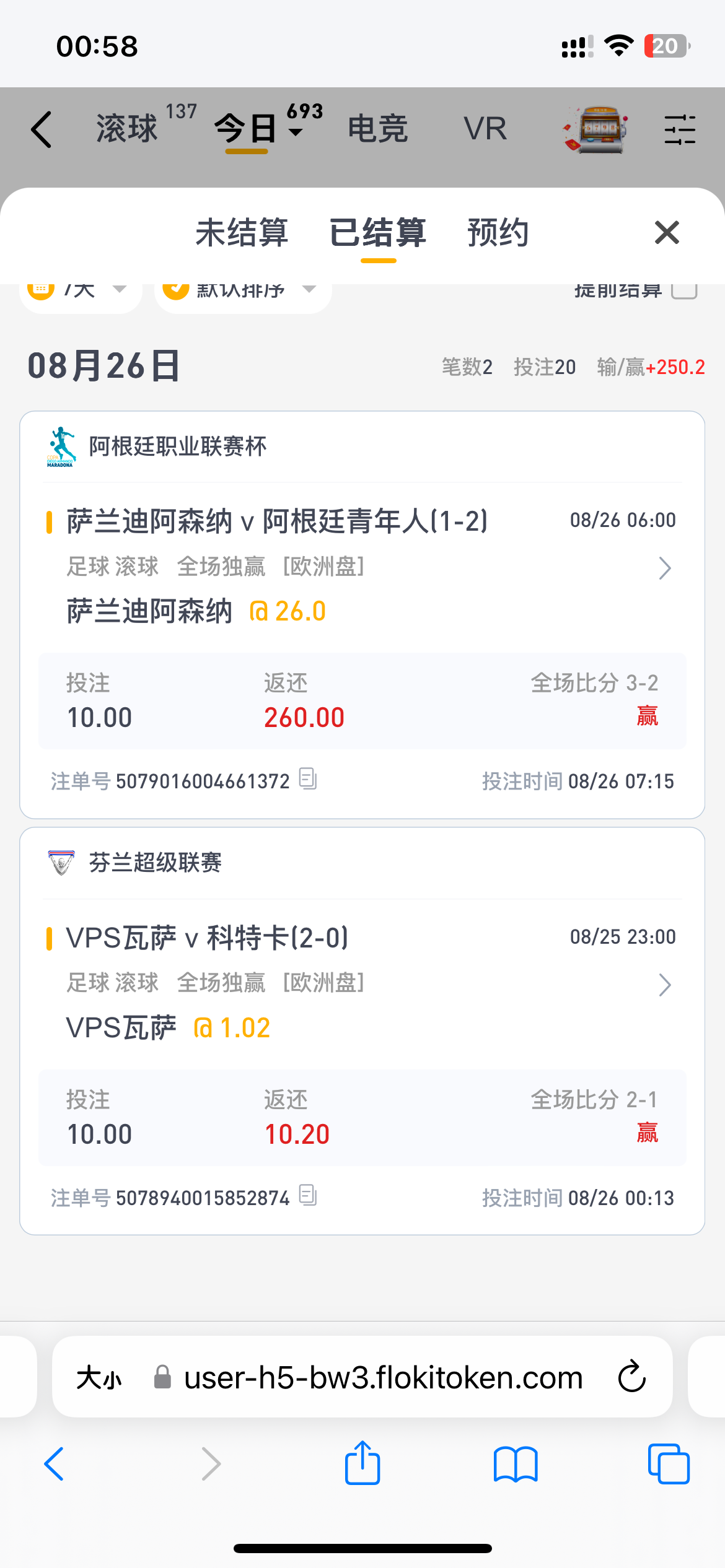Reload the page in Safari

pyautogui.click(x=632, y=1377)
